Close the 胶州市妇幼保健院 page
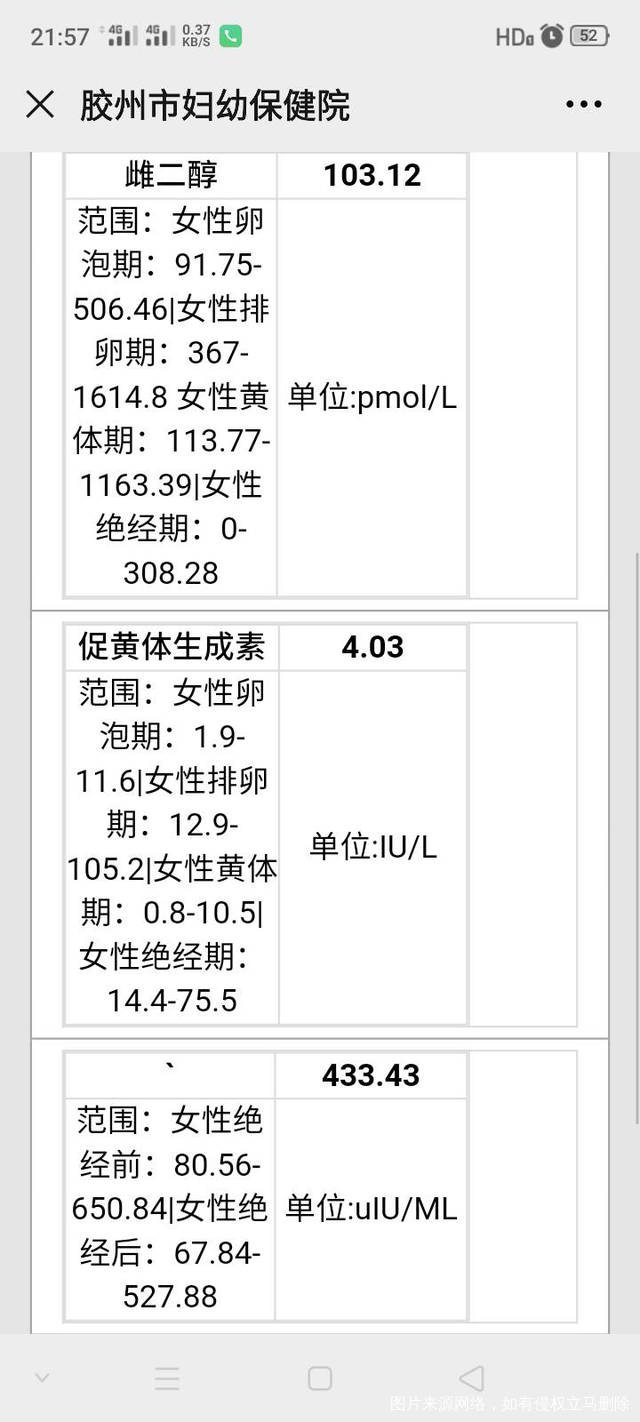640x1422 pixels. 40,104
